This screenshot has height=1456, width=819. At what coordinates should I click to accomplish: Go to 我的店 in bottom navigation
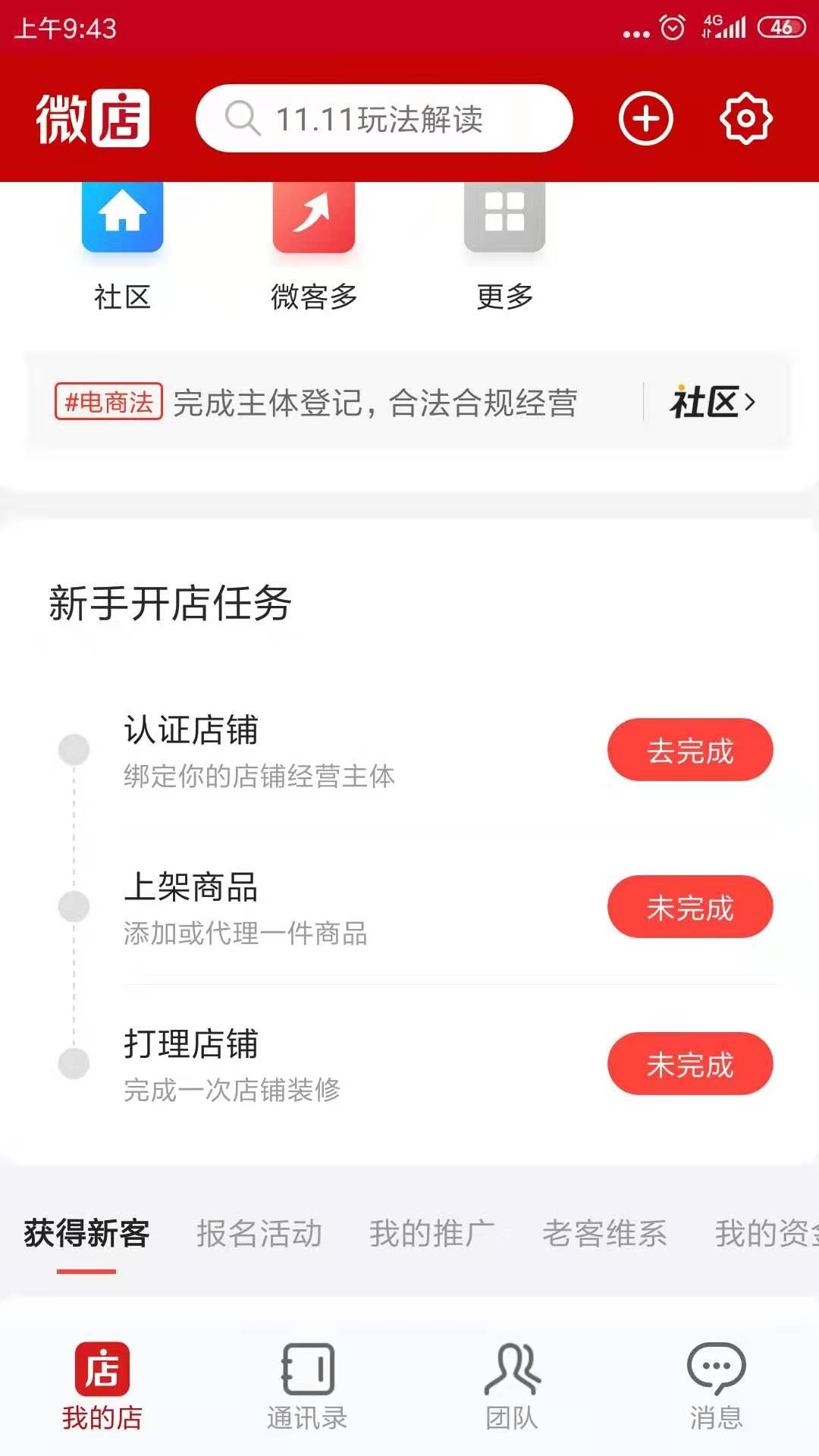tap(102, 1386)
